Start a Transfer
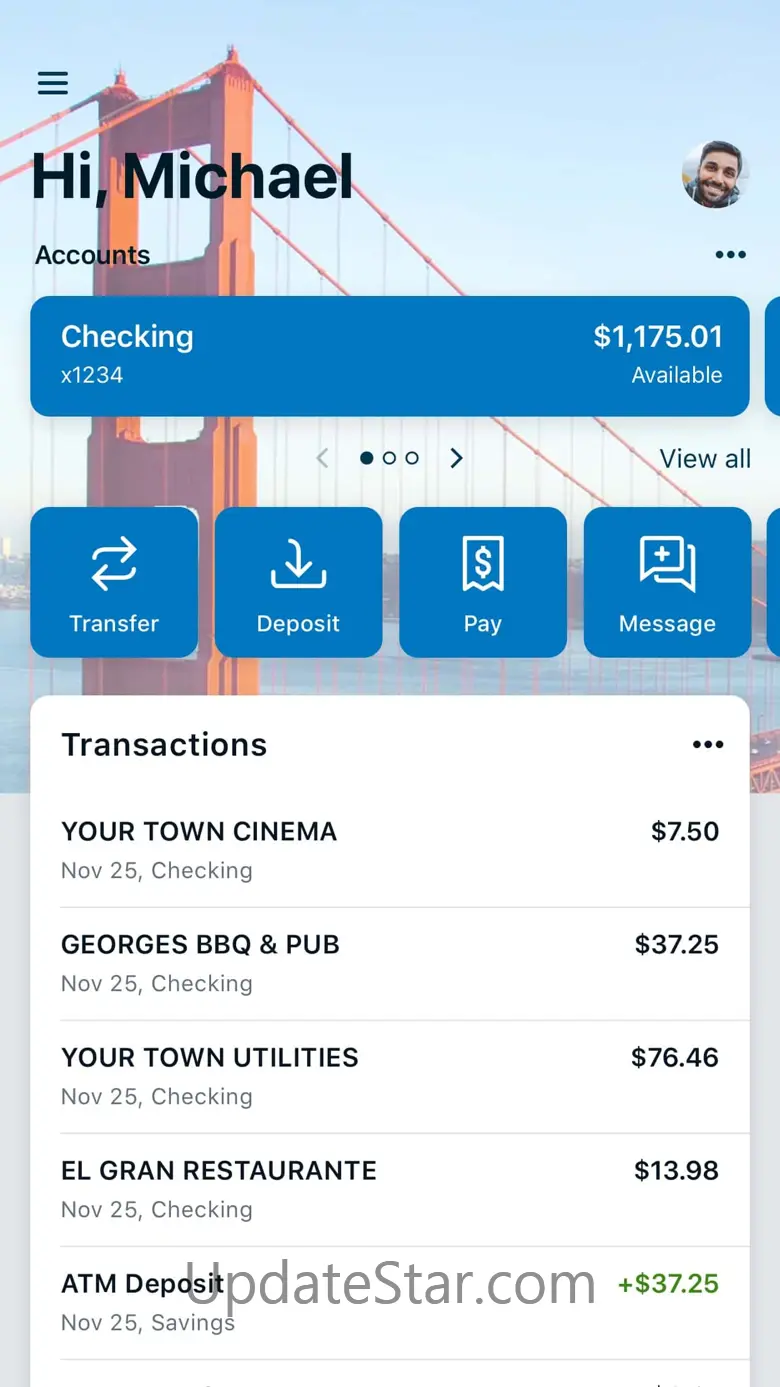This screenshot has height=1387, width=780. pos(114,582)
